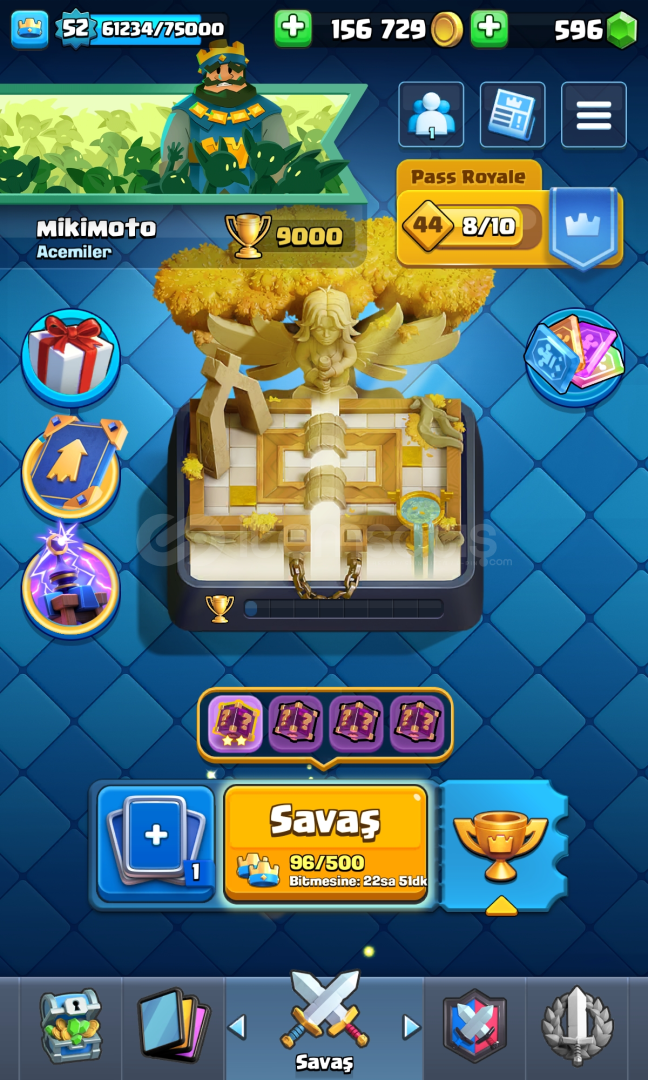Open the friends list icon
This screenshot has height=1080, width=648.
point(431,114)
